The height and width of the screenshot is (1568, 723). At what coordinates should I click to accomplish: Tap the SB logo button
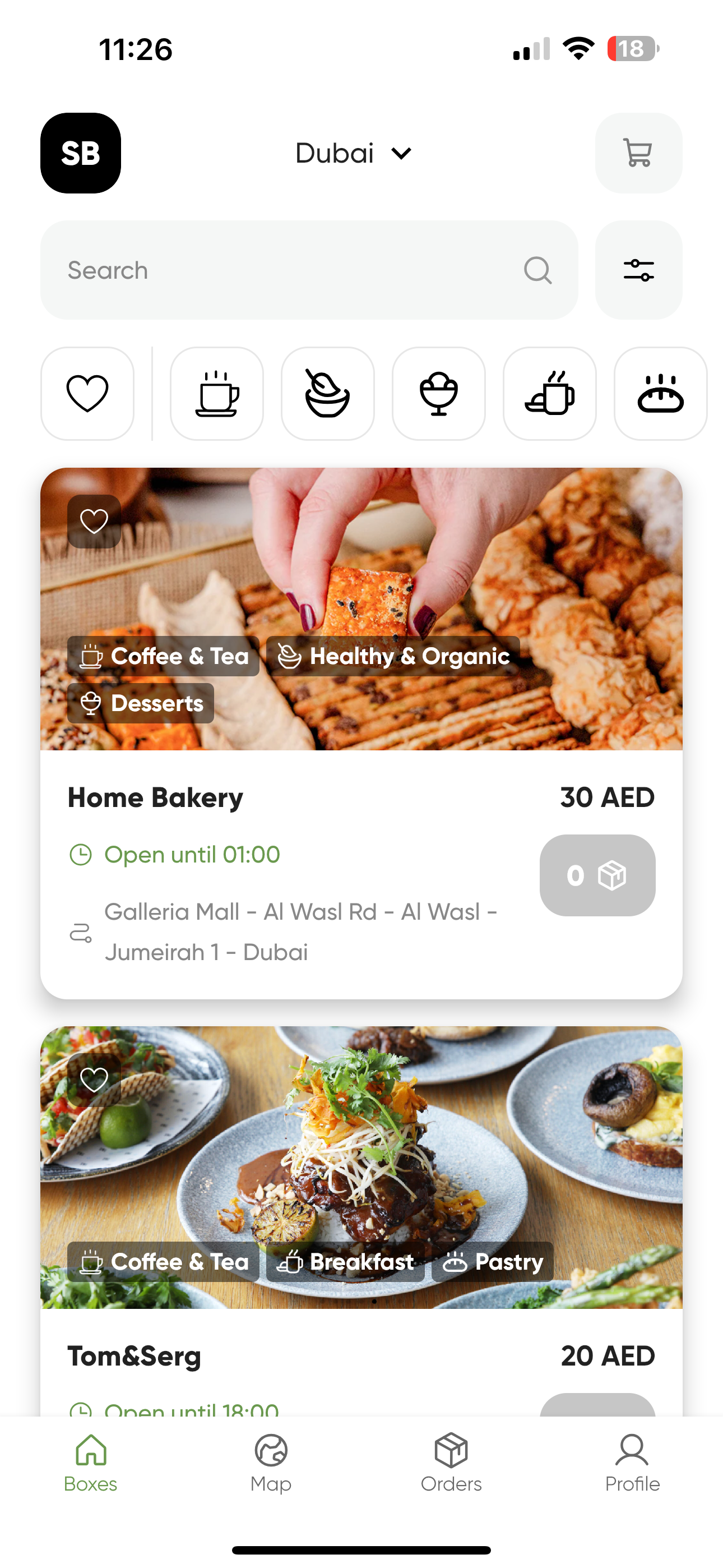click(x=80, y=153)
